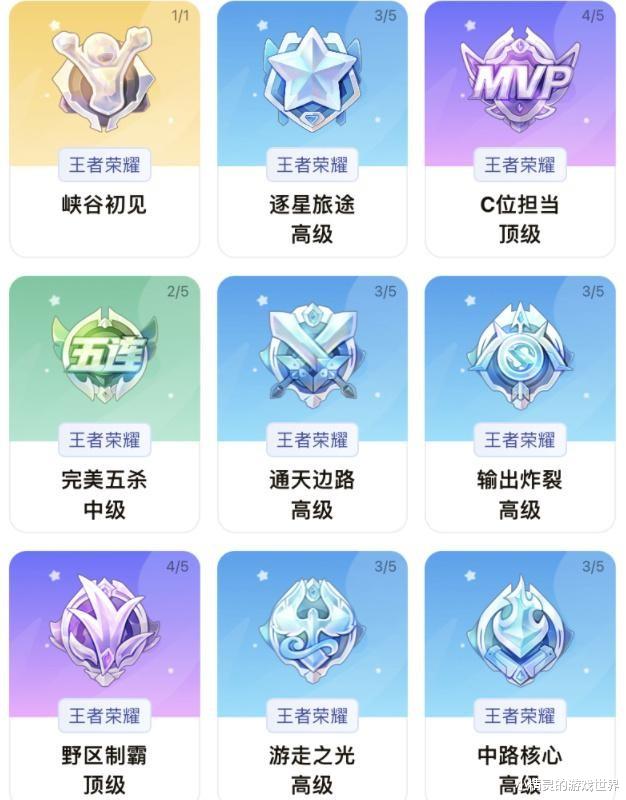The width and height of the screenshot is (626, 800).
Task: Select the C位担当 顶级 MVP badge
Action: point(520,128)
